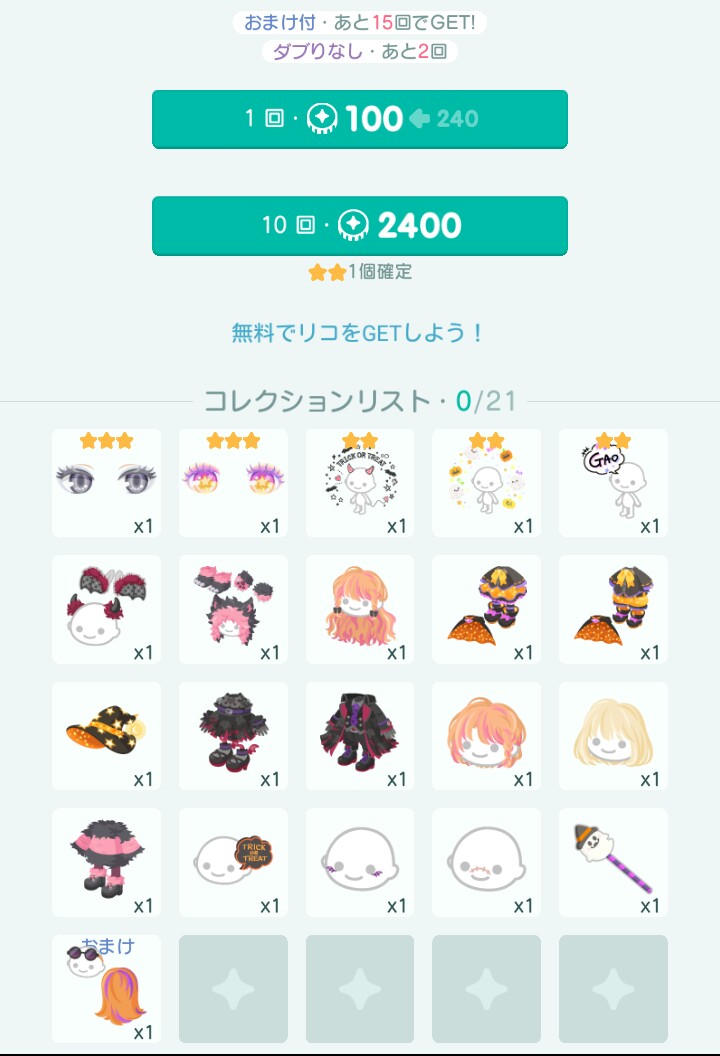Viewport: 720px width, 1056px height.
Task: Select the black-red coat with boots outfit
Action: (x=360, y=736)
